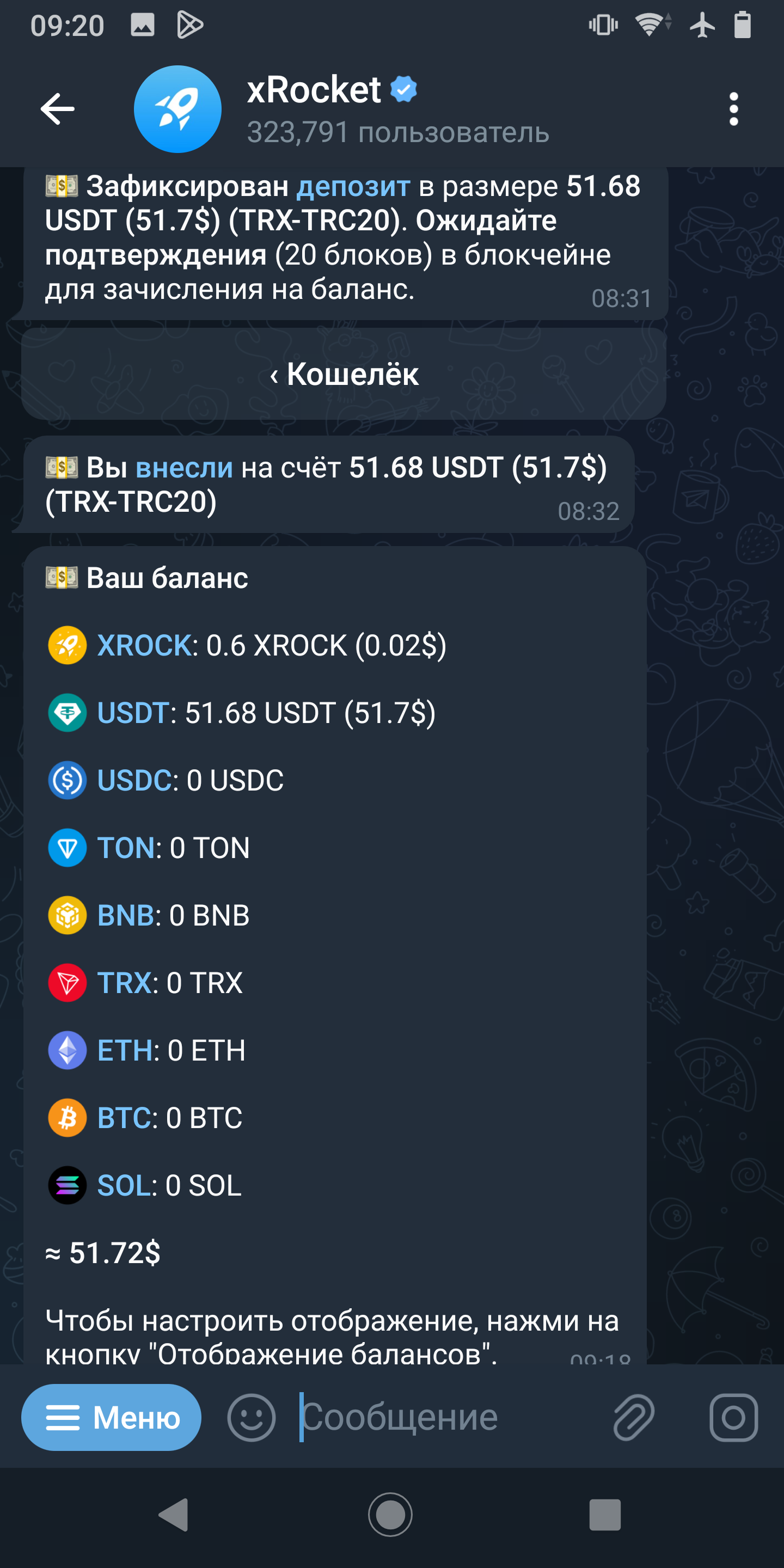Open the USDT balance link
The width and height of the screenshot is (784, 1568).
point(133,713)
